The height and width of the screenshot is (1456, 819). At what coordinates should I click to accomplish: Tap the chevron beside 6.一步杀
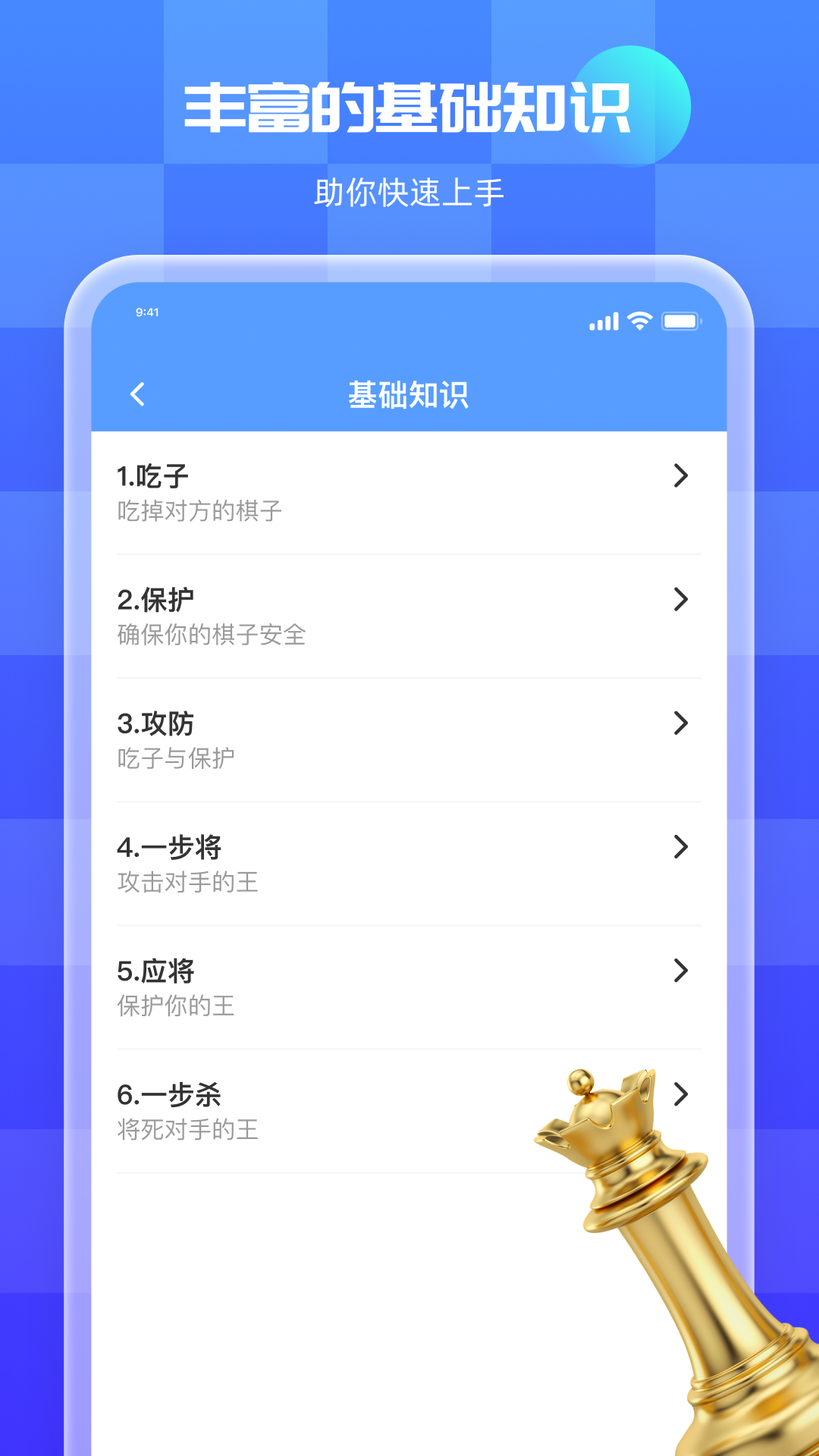[680, 1094]
